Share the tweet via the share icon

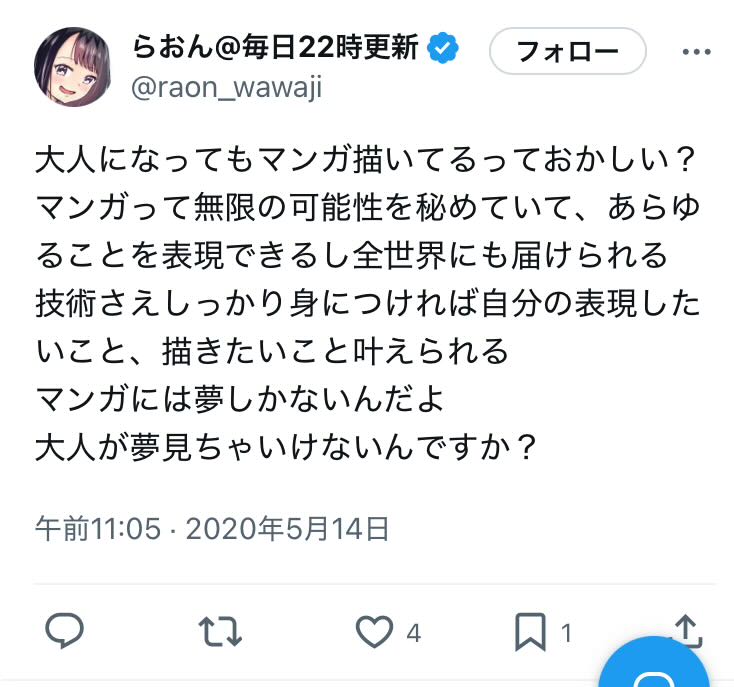[x=687, y=631]
